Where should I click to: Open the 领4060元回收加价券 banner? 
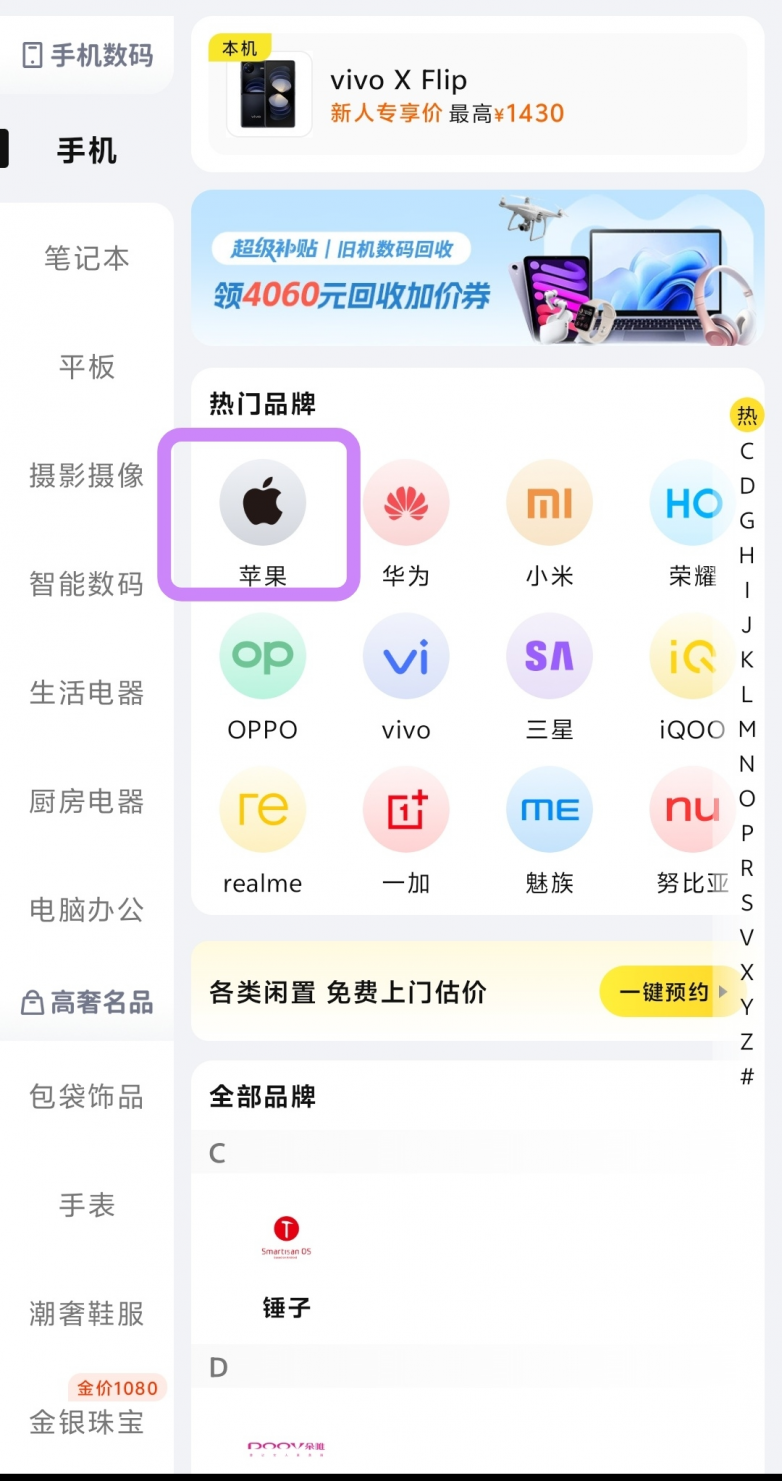[477, 268]
